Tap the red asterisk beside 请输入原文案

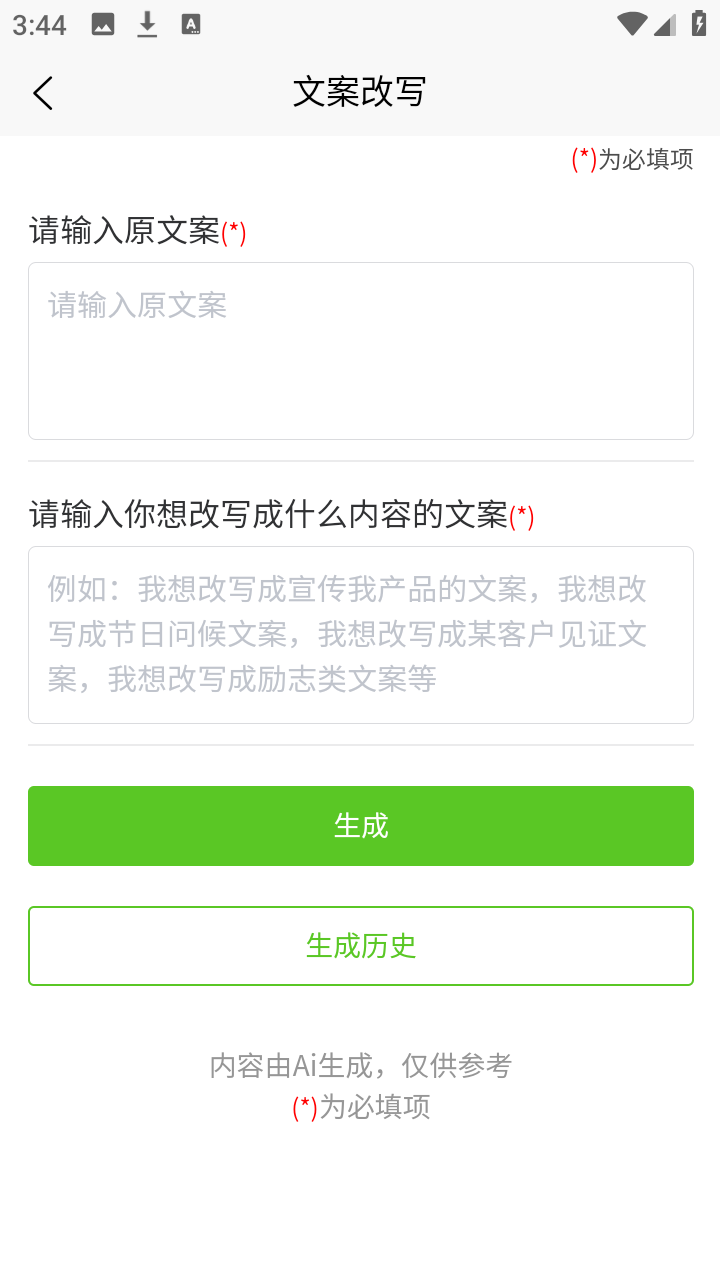[x=236, y=232]
